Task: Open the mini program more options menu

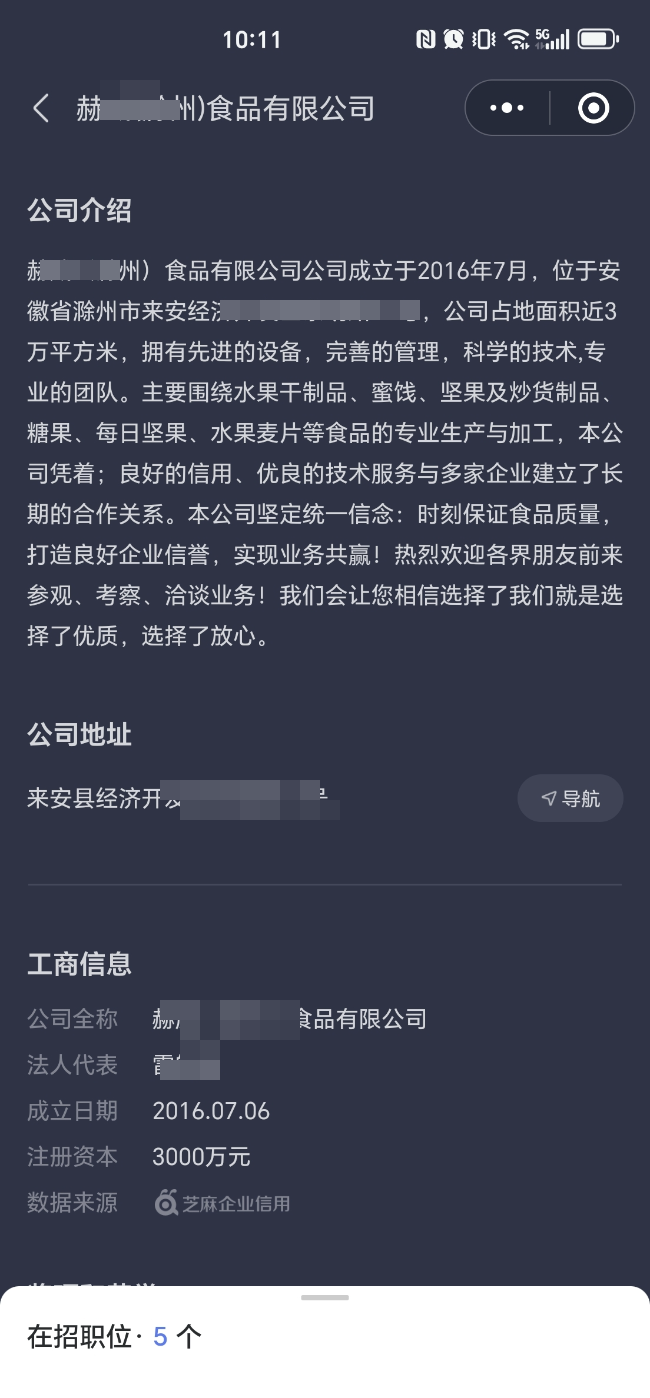Action: [x=507, y=108]
